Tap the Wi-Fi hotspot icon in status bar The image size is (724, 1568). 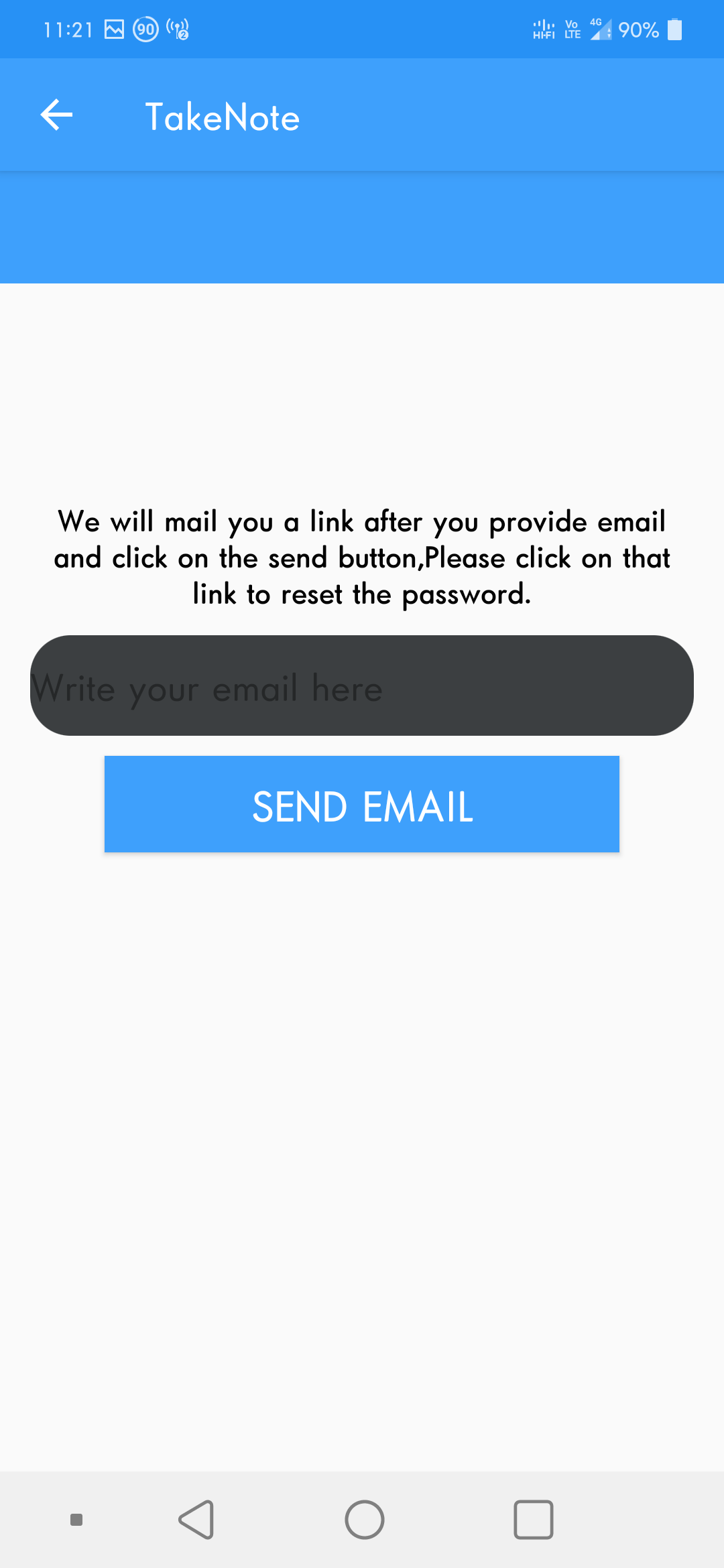pos(176,28)
